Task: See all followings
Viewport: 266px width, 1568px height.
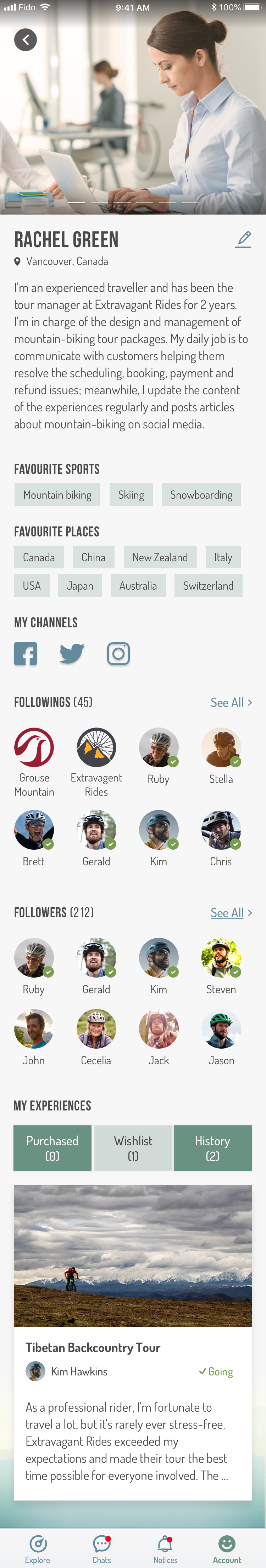Action: click(x=231, y=702)
